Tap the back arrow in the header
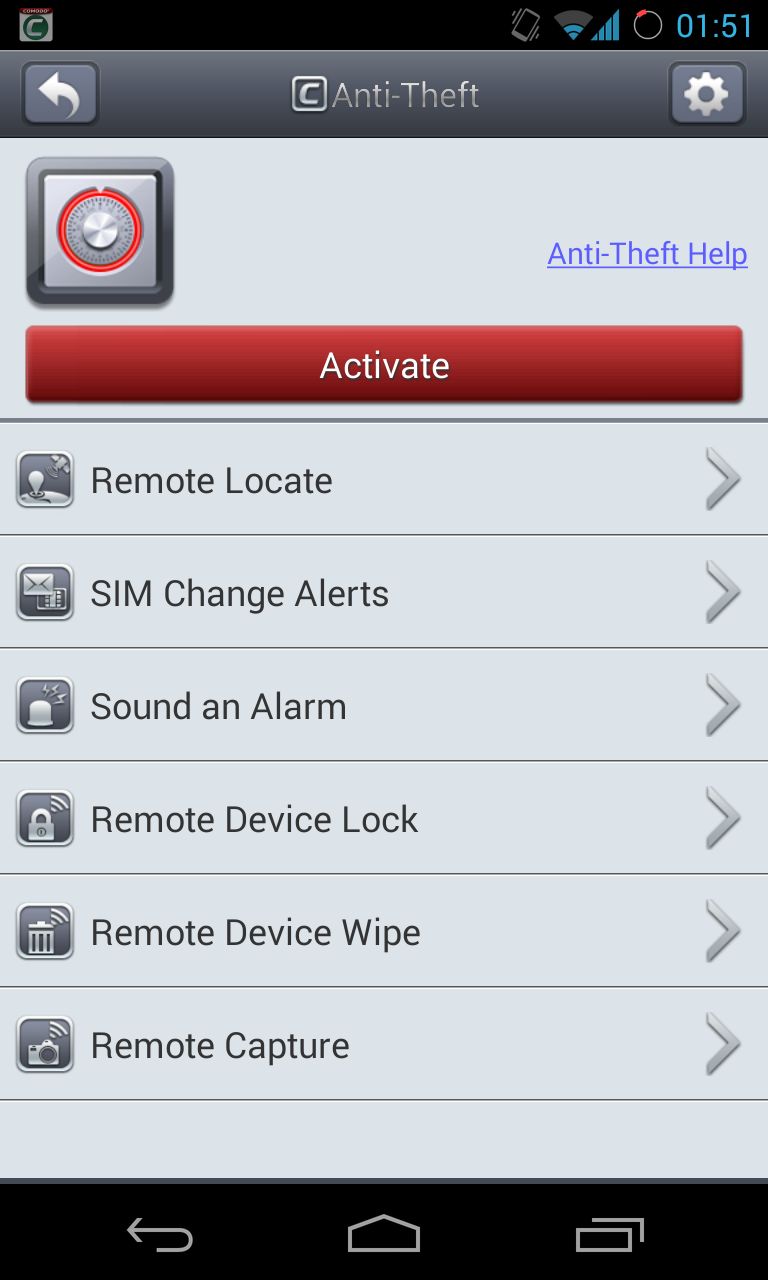 point(60,94)
